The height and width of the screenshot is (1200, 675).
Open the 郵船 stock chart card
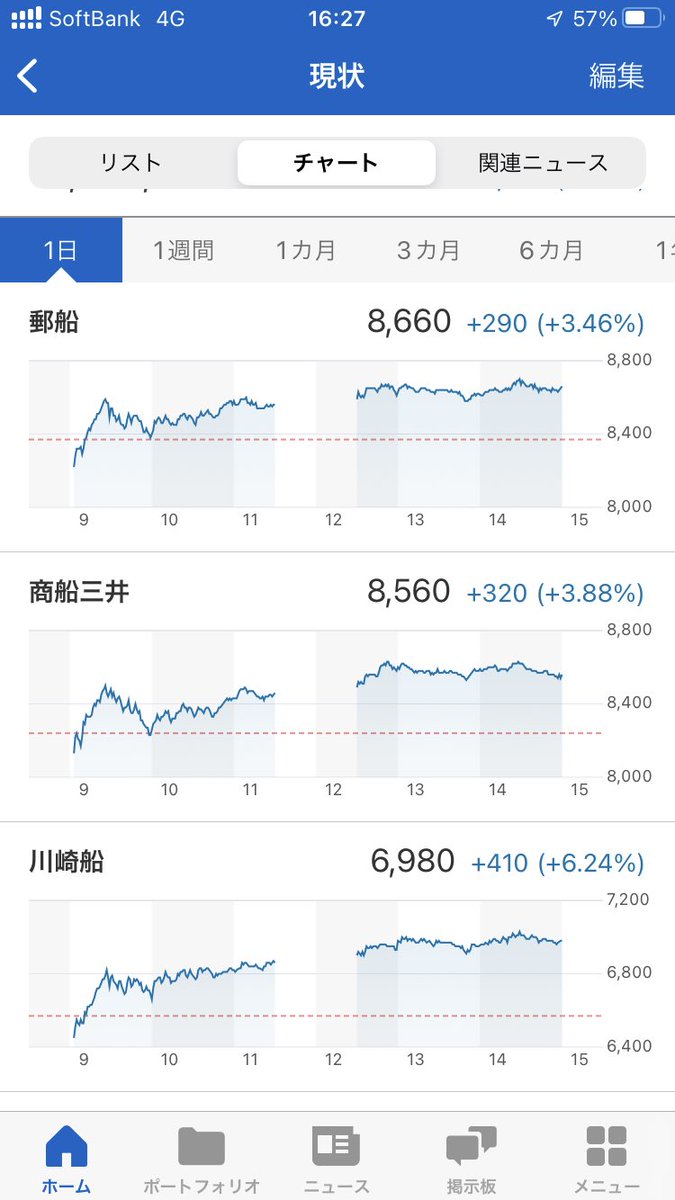[337, 417]
